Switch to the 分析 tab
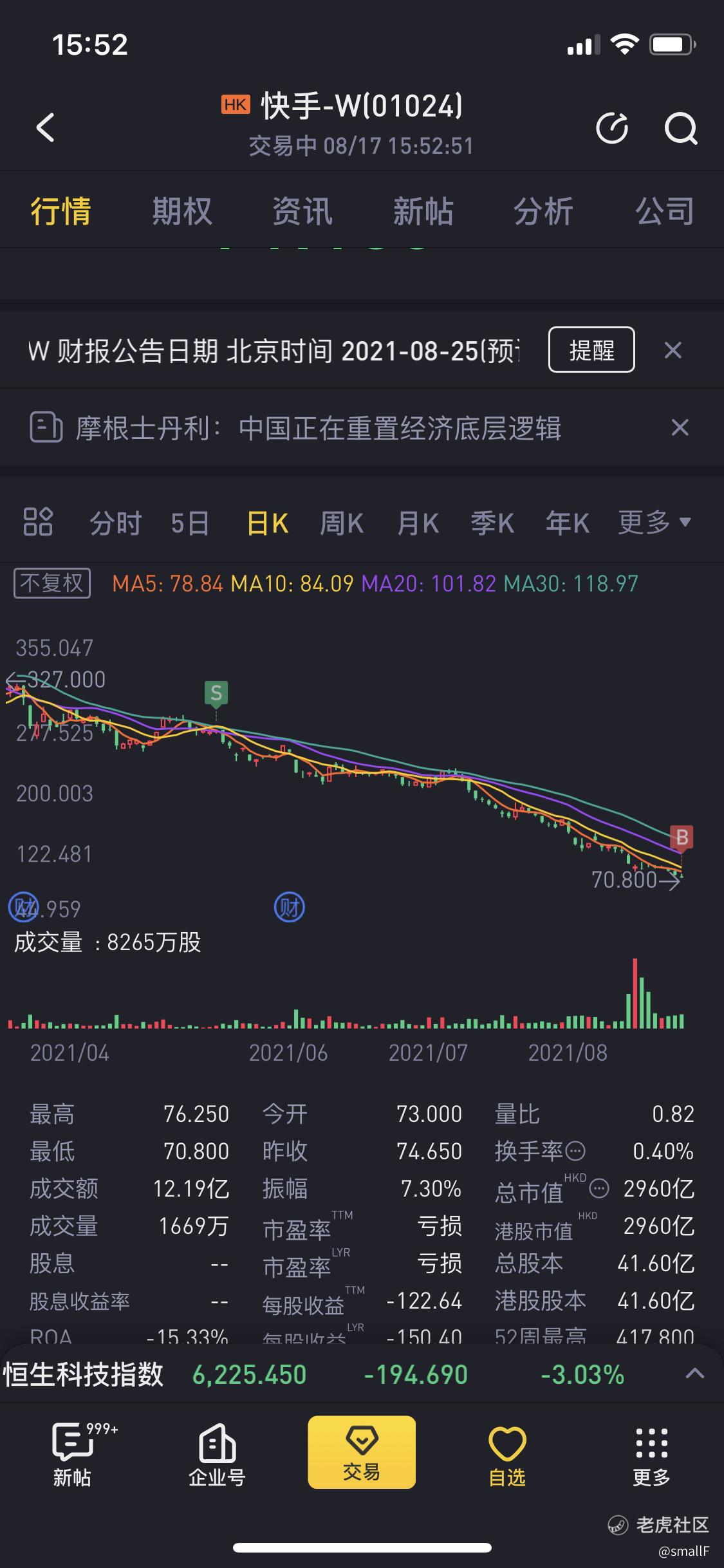 coord(544,211)
